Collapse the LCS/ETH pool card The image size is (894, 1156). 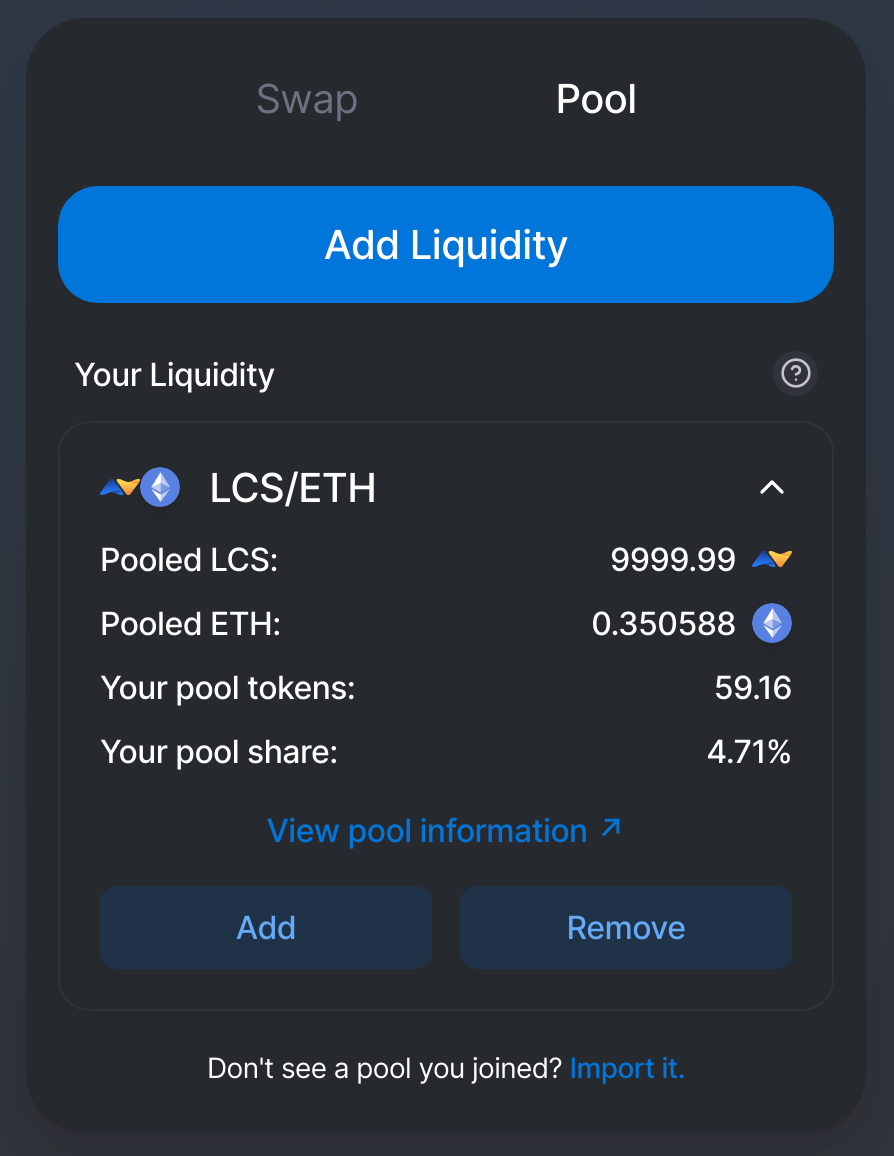(x=771, y=488)
